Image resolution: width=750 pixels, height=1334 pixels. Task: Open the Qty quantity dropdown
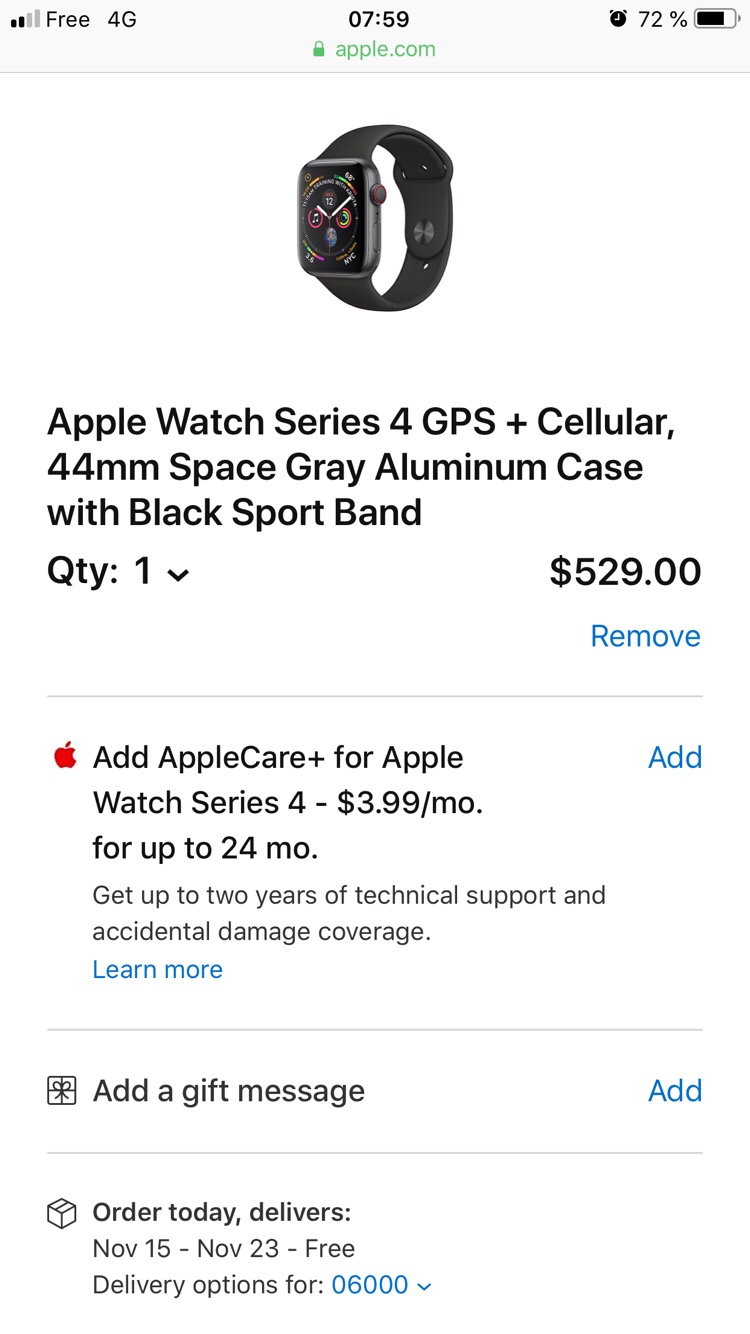[x=160, y=573]
